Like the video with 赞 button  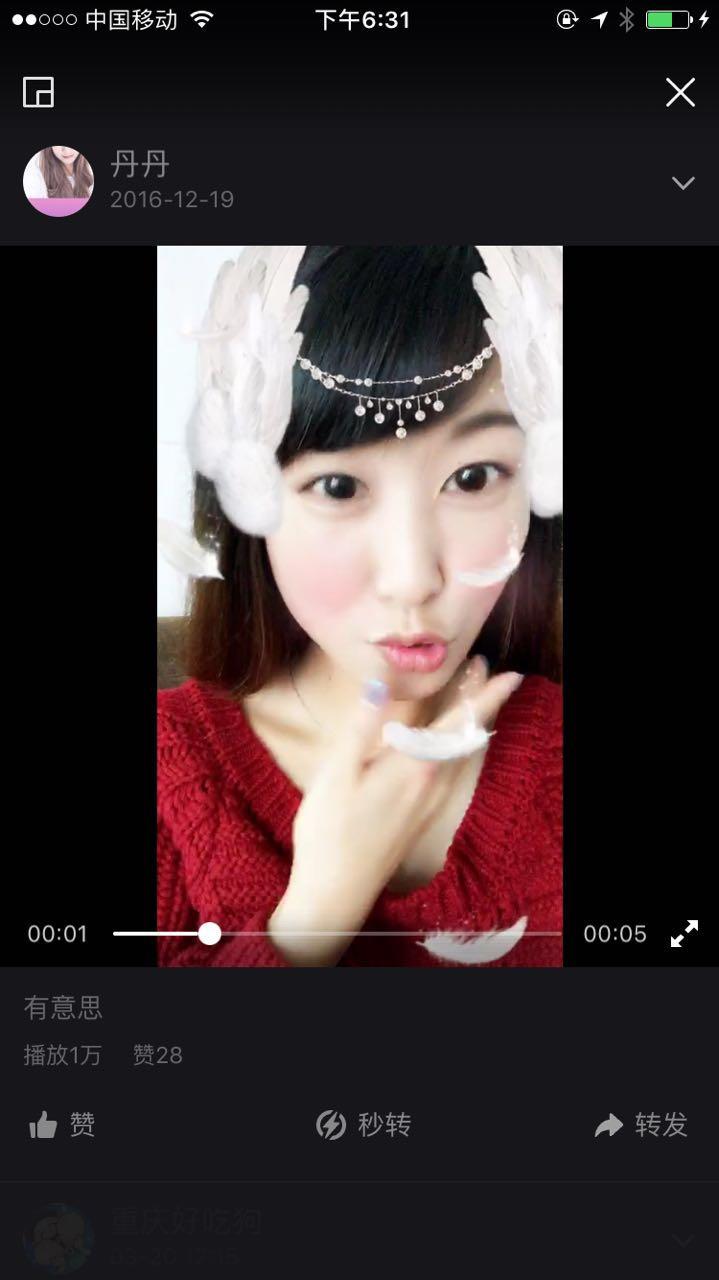62,1125
